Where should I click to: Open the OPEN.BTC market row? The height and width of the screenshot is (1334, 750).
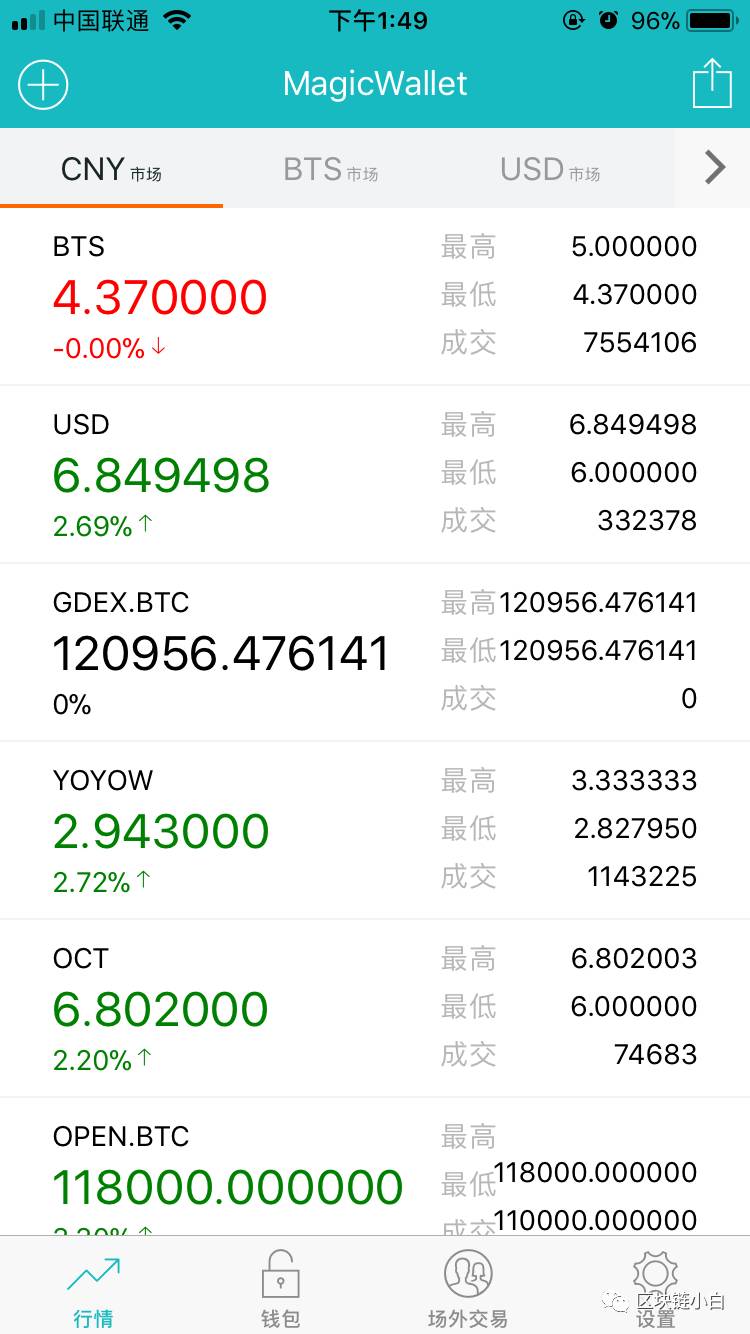[x=375, y=1168]
